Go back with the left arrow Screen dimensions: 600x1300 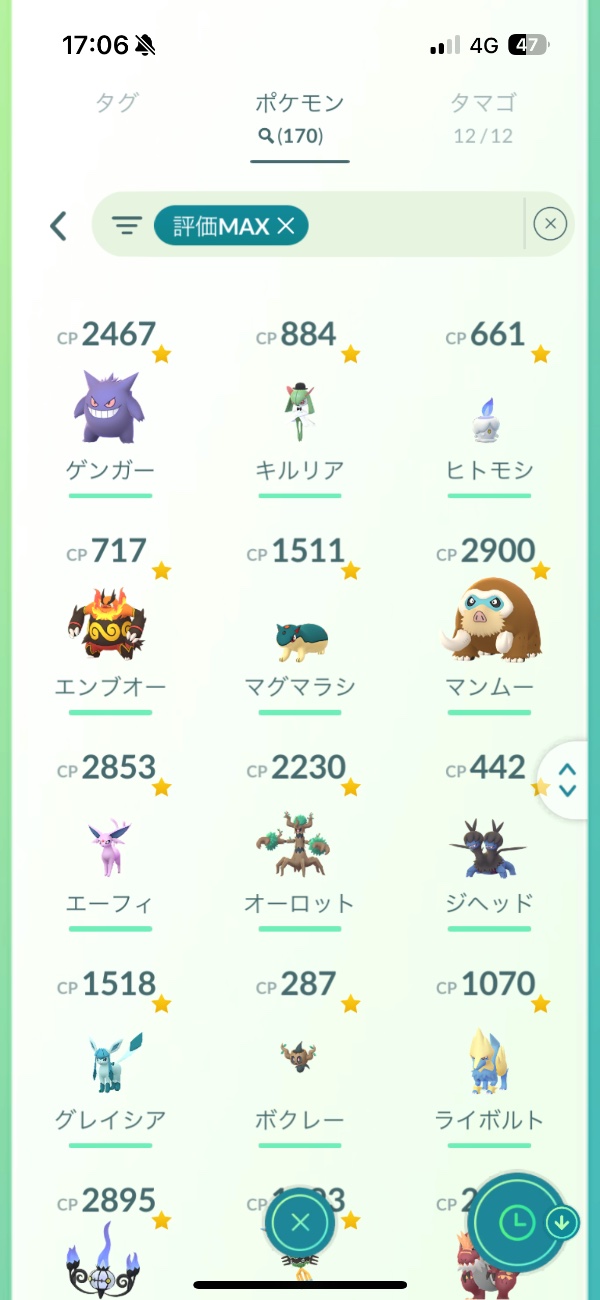click(58, 226)
